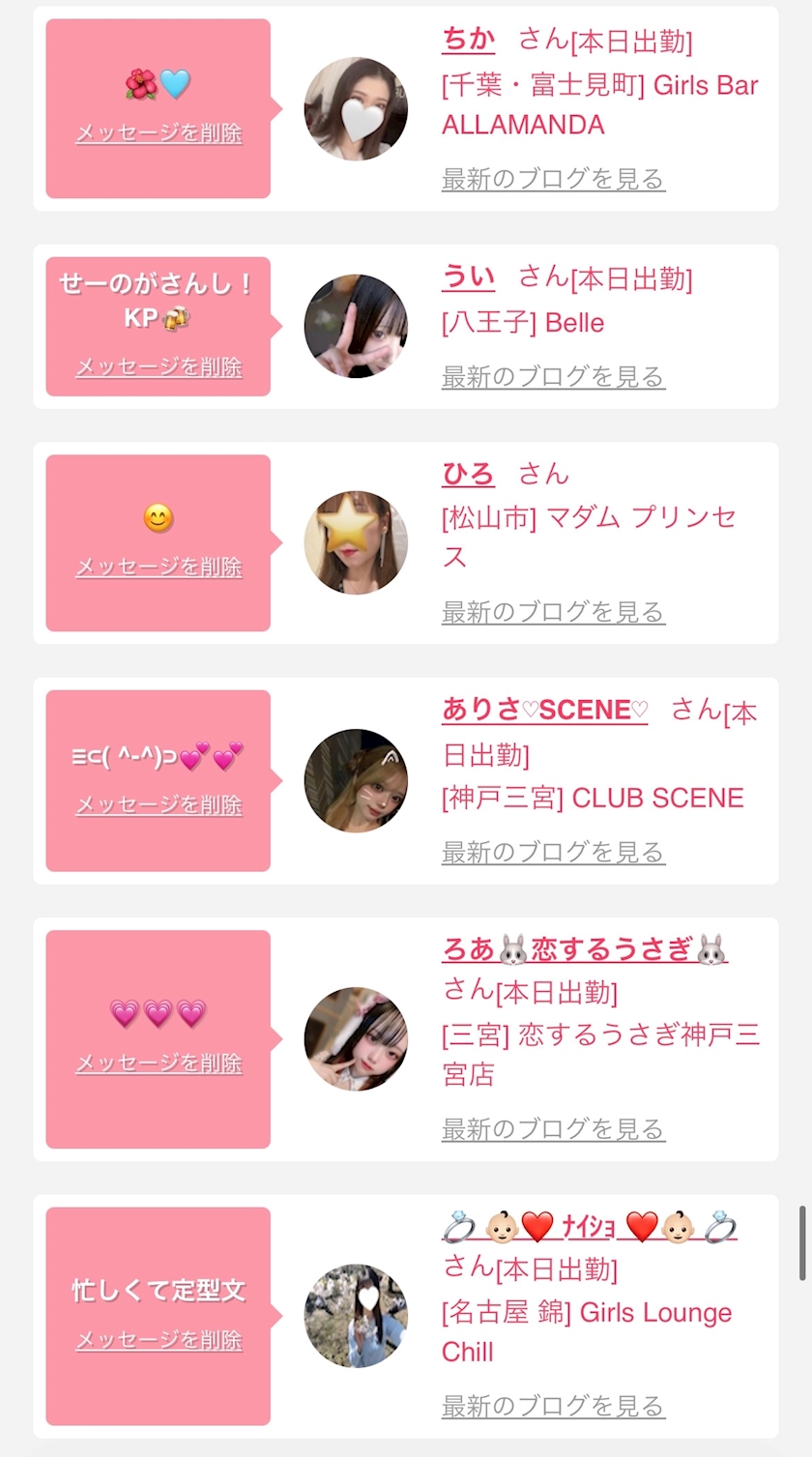Open うい's profile name link
The height and width of the screenshot is (1457, 812).
pyautogui.click(x=468, y=277)
